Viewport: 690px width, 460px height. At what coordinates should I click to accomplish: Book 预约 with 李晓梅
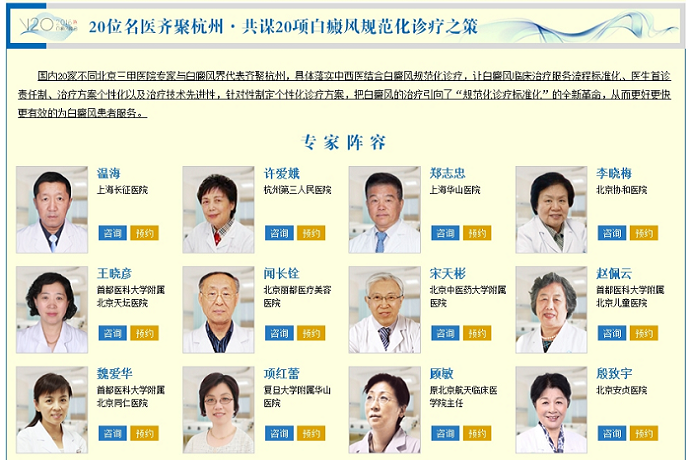pos(644,233)
